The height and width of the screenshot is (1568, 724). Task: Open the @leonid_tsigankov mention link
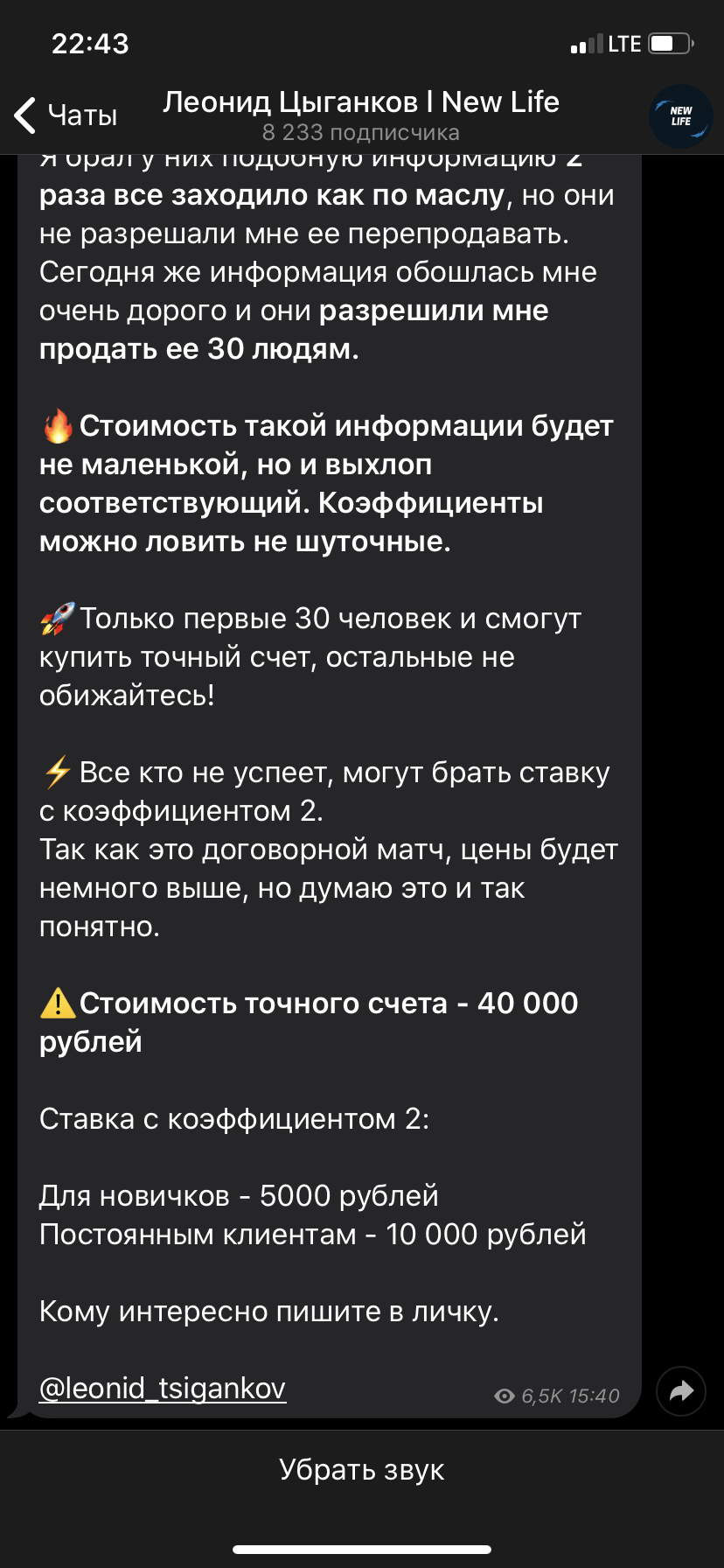[163, 1388]
